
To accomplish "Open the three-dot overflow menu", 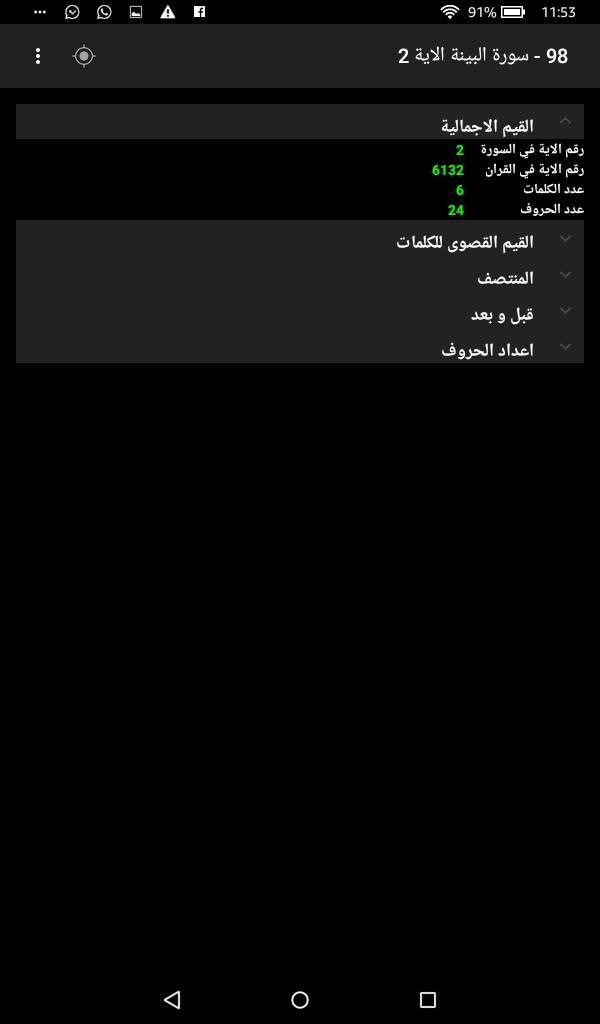I will 38,56.
